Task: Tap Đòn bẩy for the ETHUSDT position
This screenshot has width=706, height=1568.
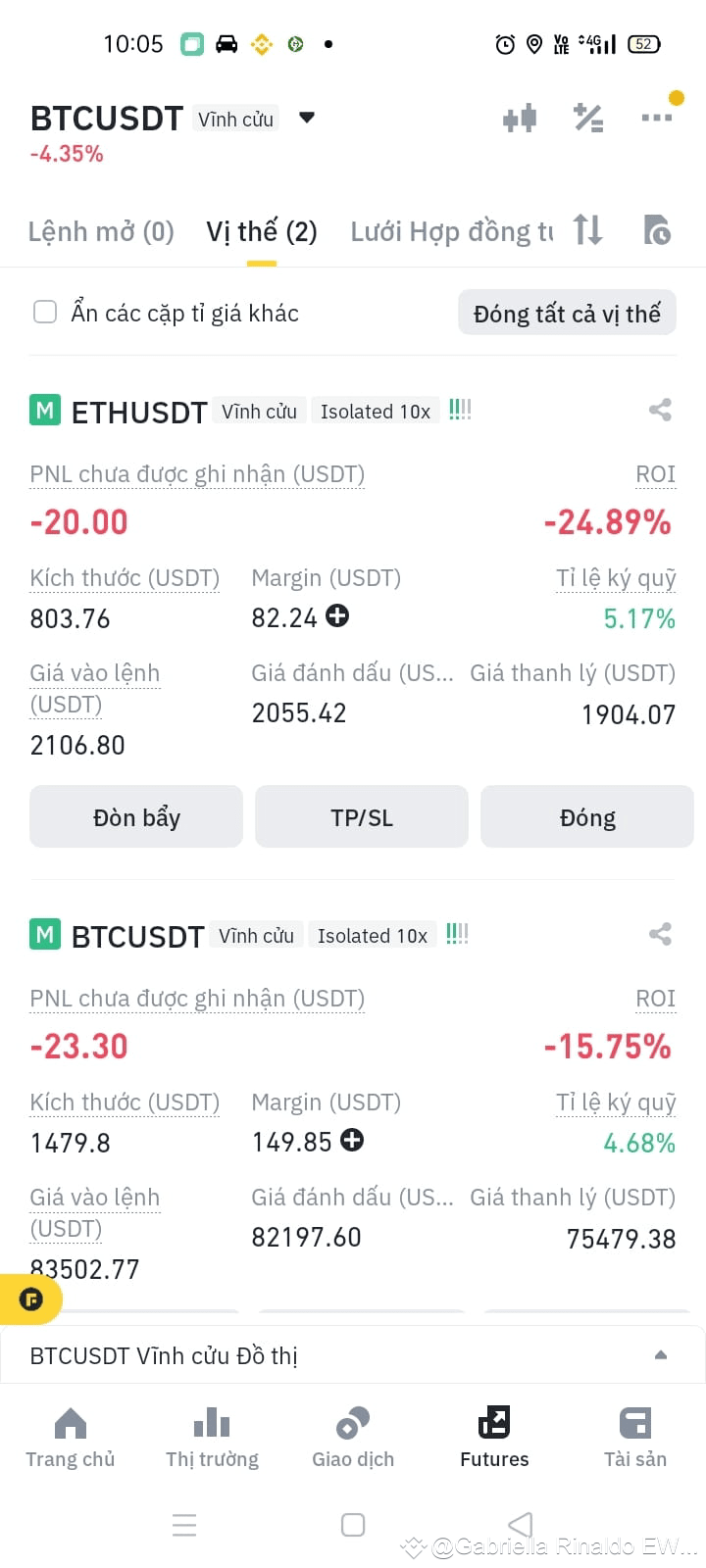Action: [136, 816]
